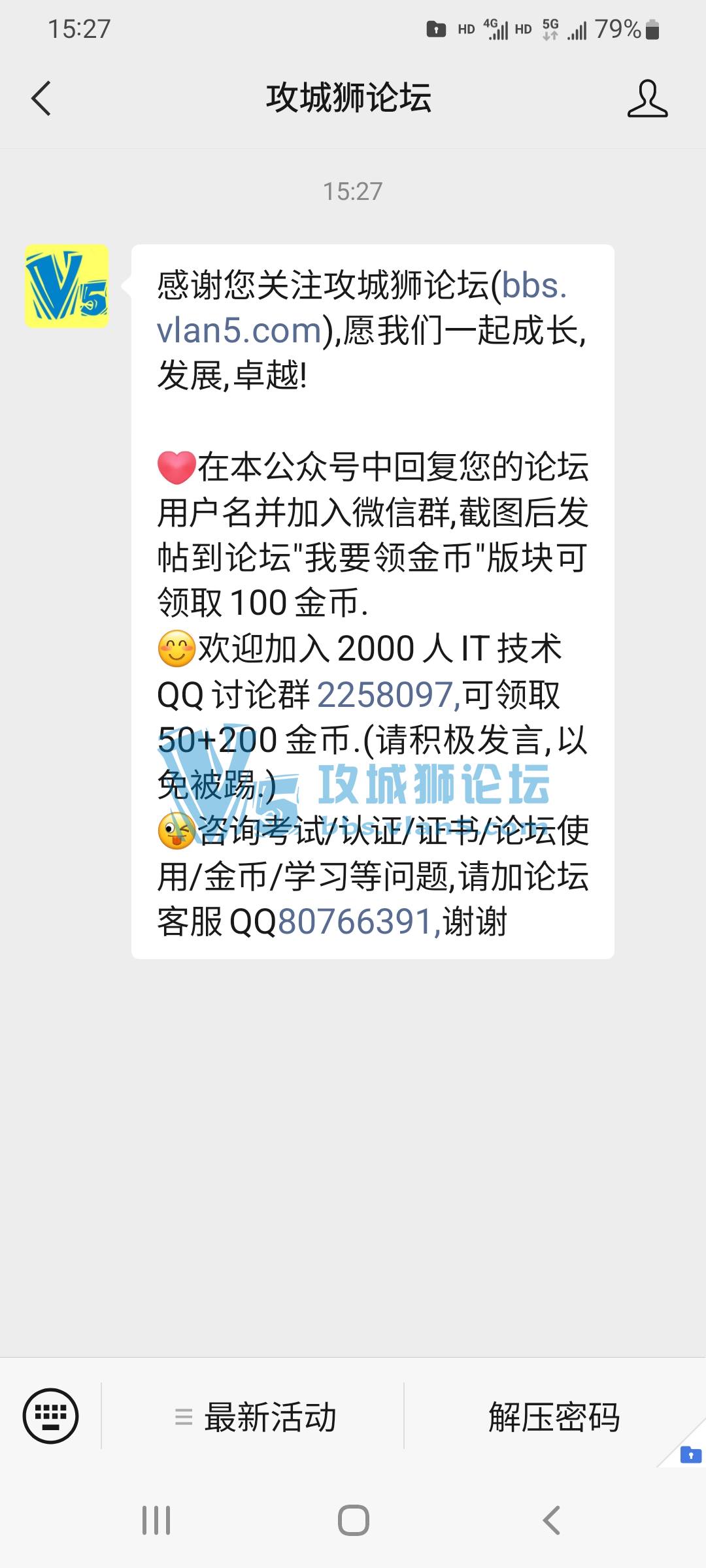706x1568 pixels.
Task: Tap the 攻城狮论坛 V5 avatar
Action: click(67, 286)
